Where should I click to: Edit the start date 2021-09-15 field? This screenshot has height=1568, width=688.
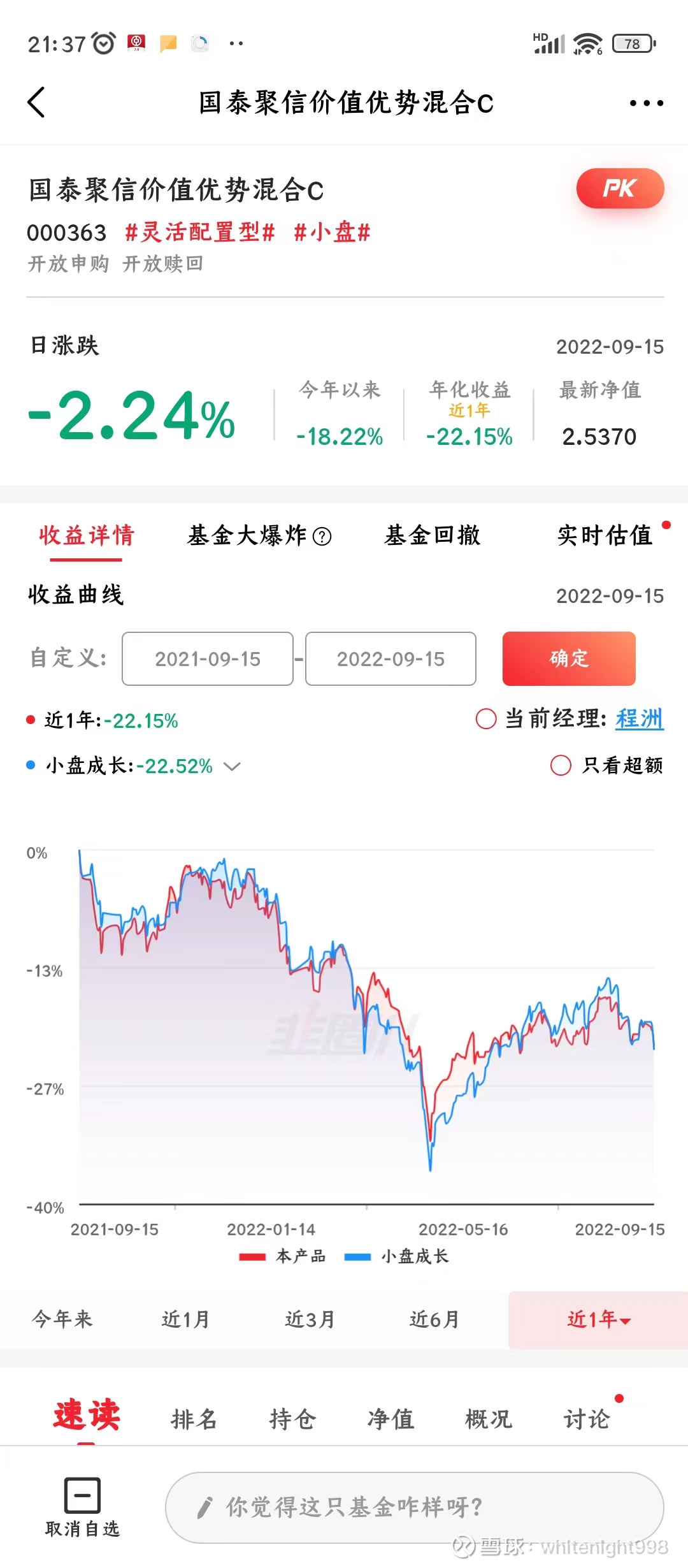click(x=208, y=658)
